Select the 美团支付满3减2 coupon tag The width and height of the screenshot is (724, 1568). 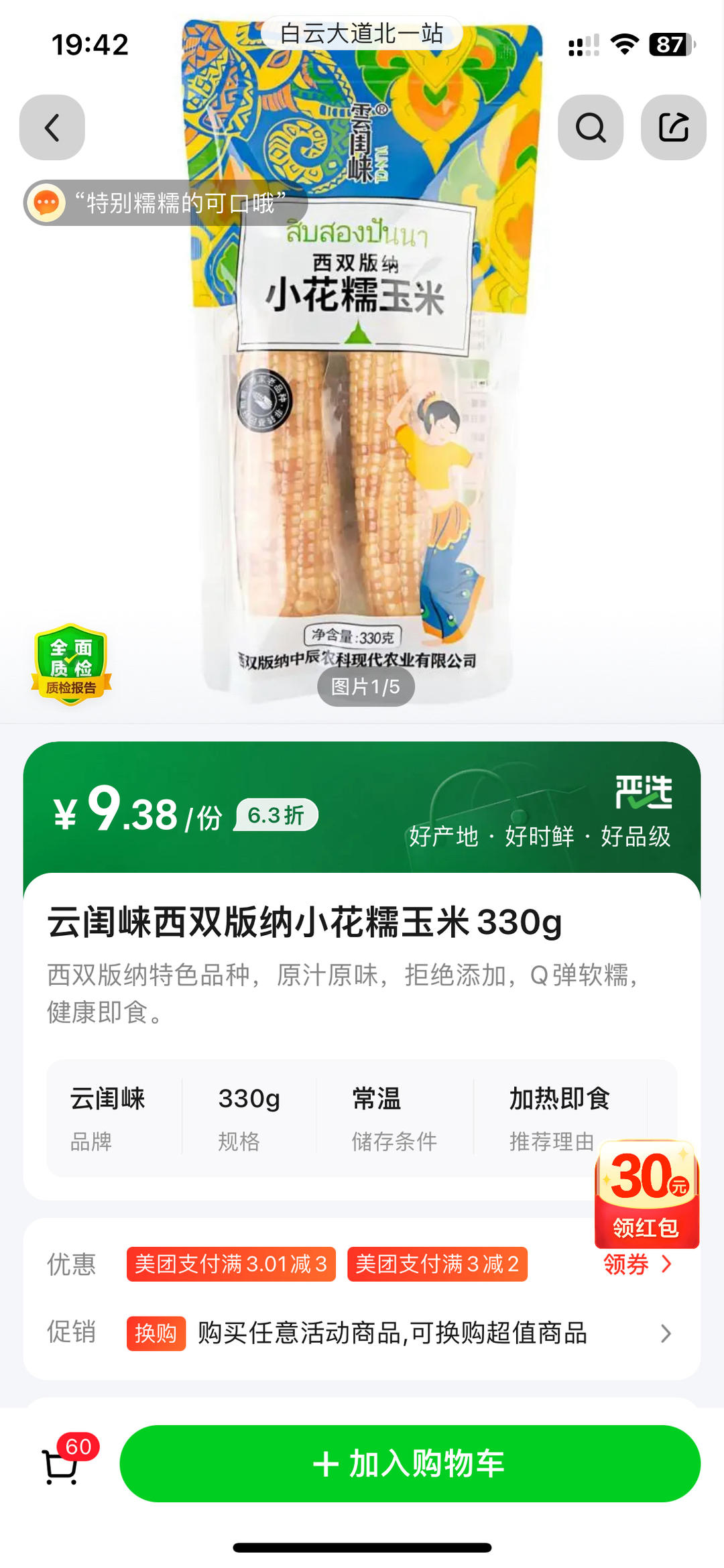(x=437, y=1264)
